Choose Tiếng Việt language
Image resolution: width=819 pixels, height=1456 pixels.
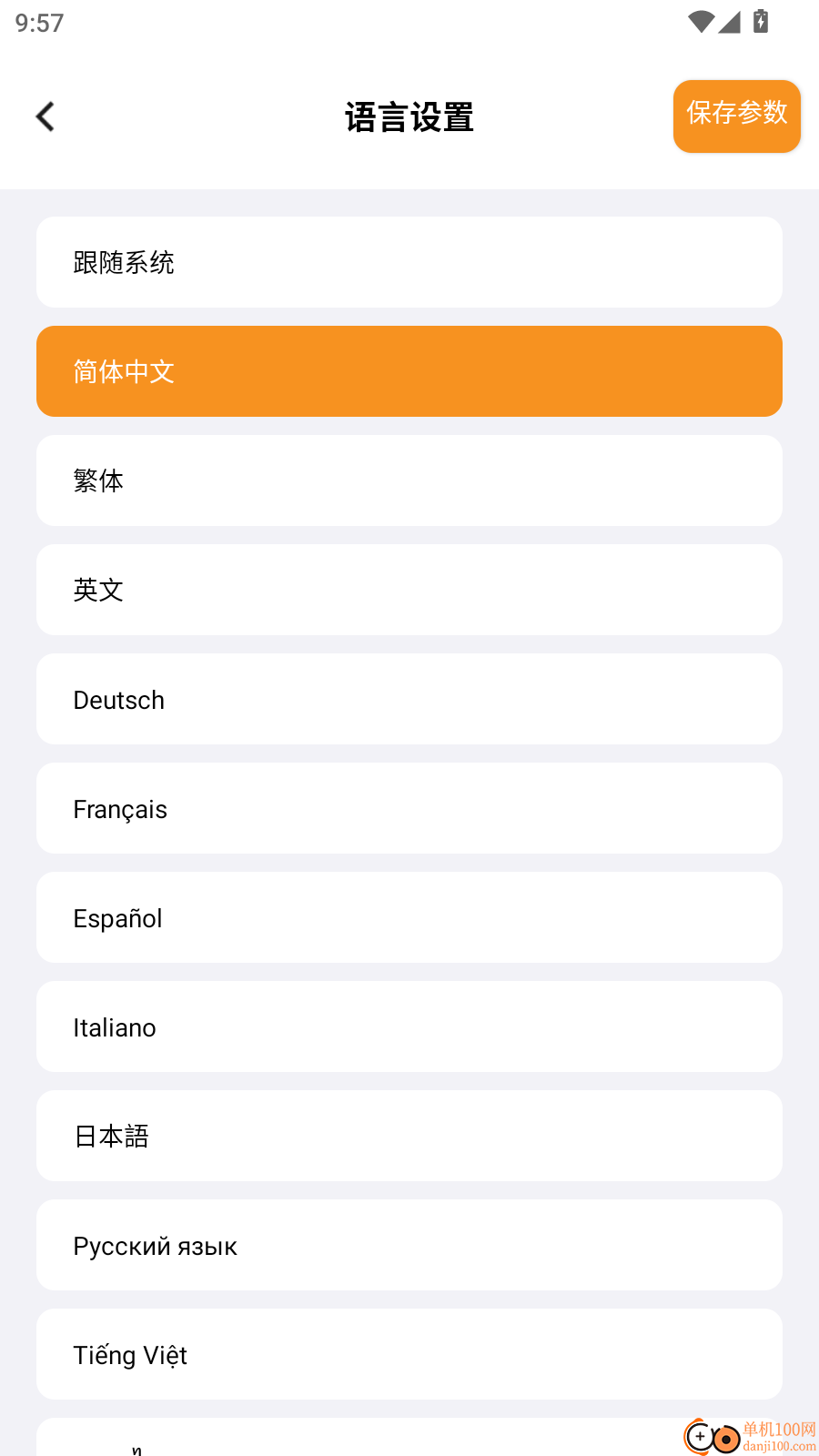click(409, 1354)
